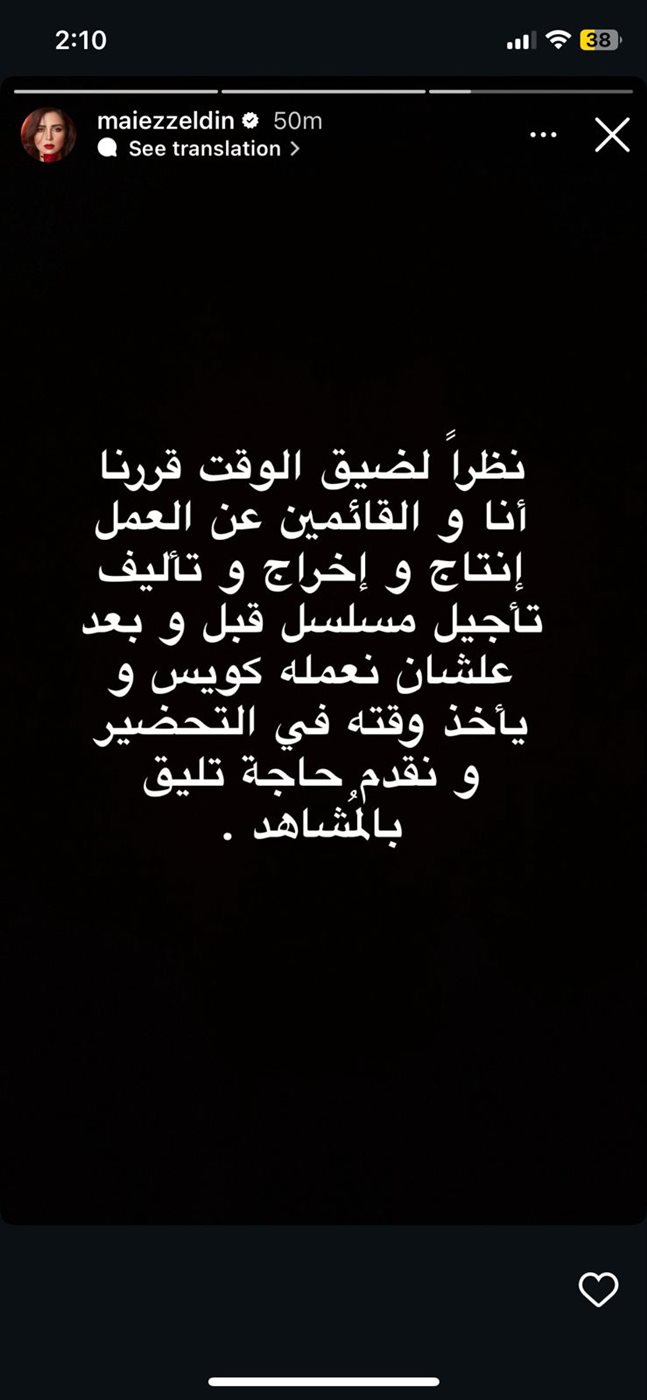Open maiezzeldin's profile picture
Screen dimensions: 647x1400
click(x=49, y=135)
